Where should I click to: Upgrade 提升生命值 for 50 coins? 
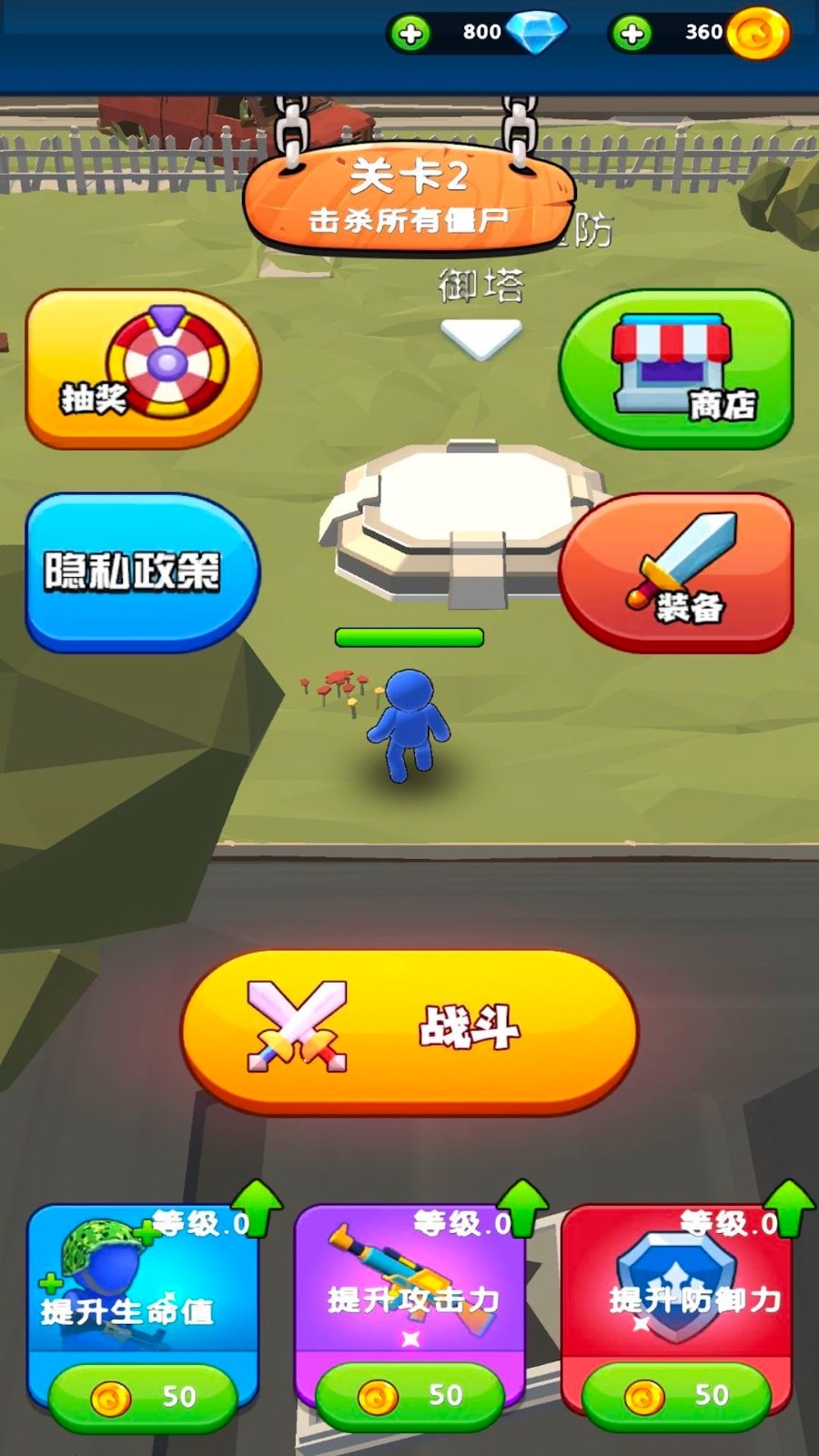pos(143,1396)
